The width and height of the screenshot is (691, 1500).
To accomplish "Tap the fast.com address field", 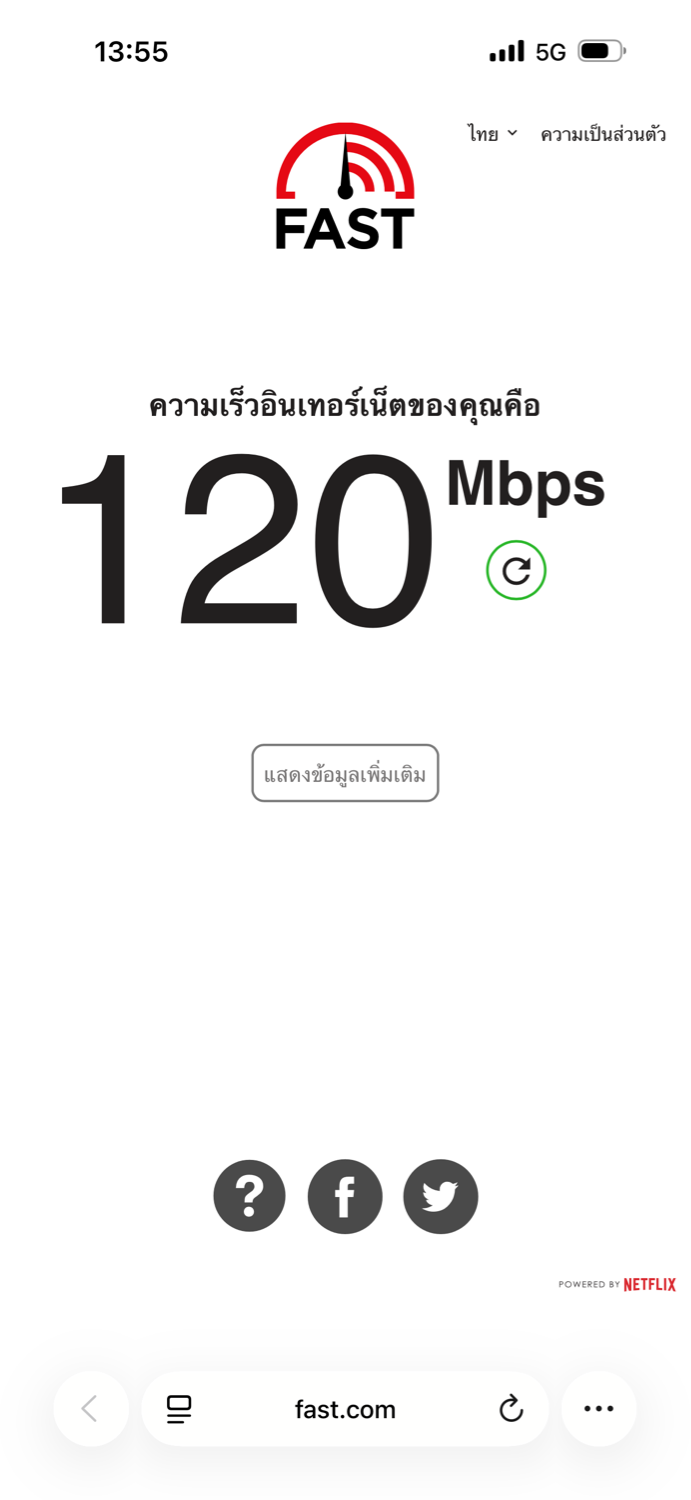I will coord(345,1409).
